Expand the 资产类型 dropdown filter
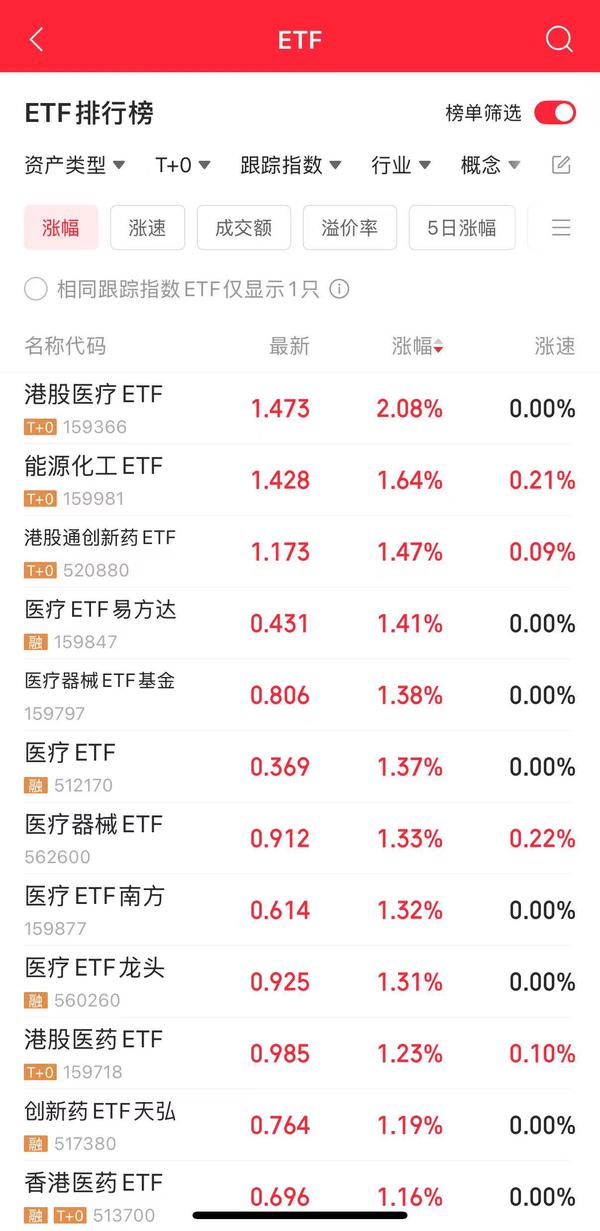Viewport: 600px width, 1231px height. click(75, 165)
